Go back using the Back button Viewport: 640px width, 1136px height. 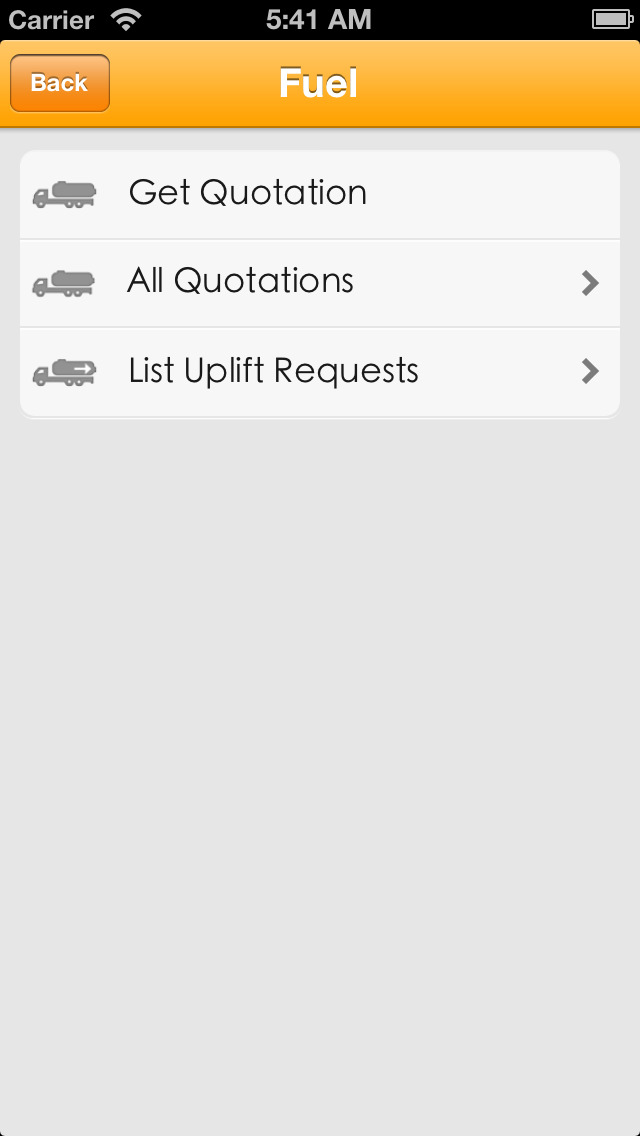click(59, 83)
